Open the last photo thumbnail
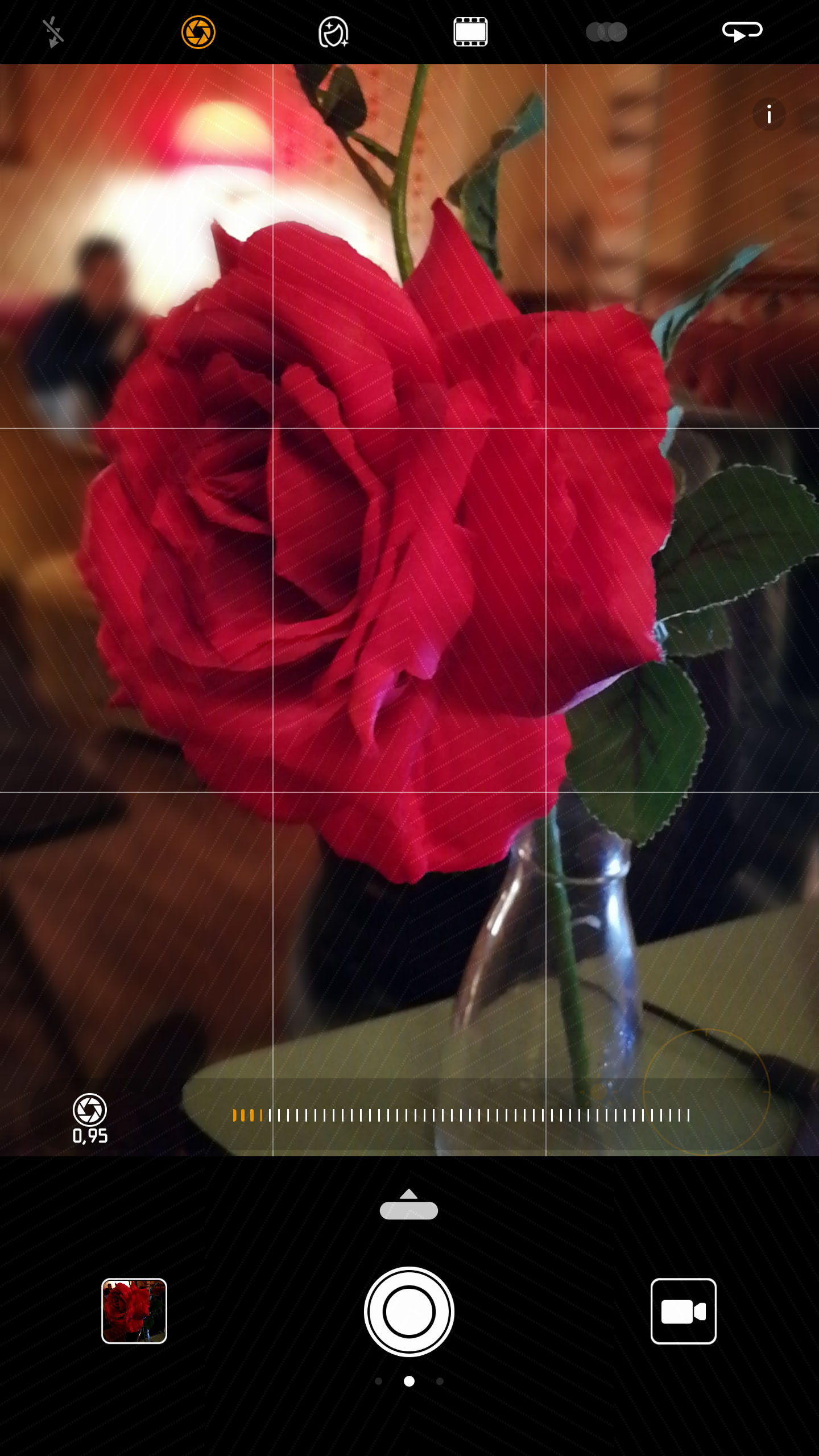 pyautogui.click(x=134, y=1311)
